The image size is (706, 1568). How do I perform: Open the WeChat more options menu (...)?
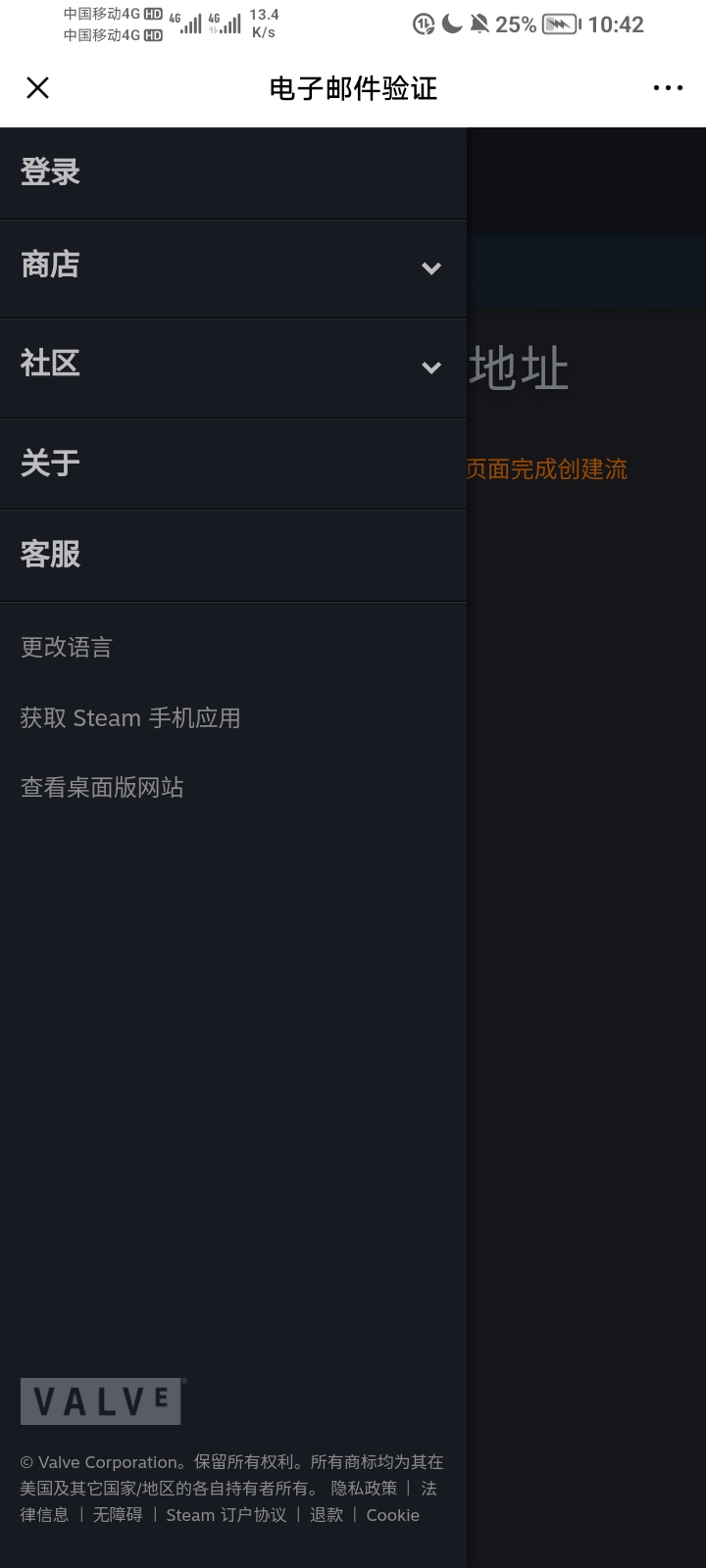tap(668, 88)
